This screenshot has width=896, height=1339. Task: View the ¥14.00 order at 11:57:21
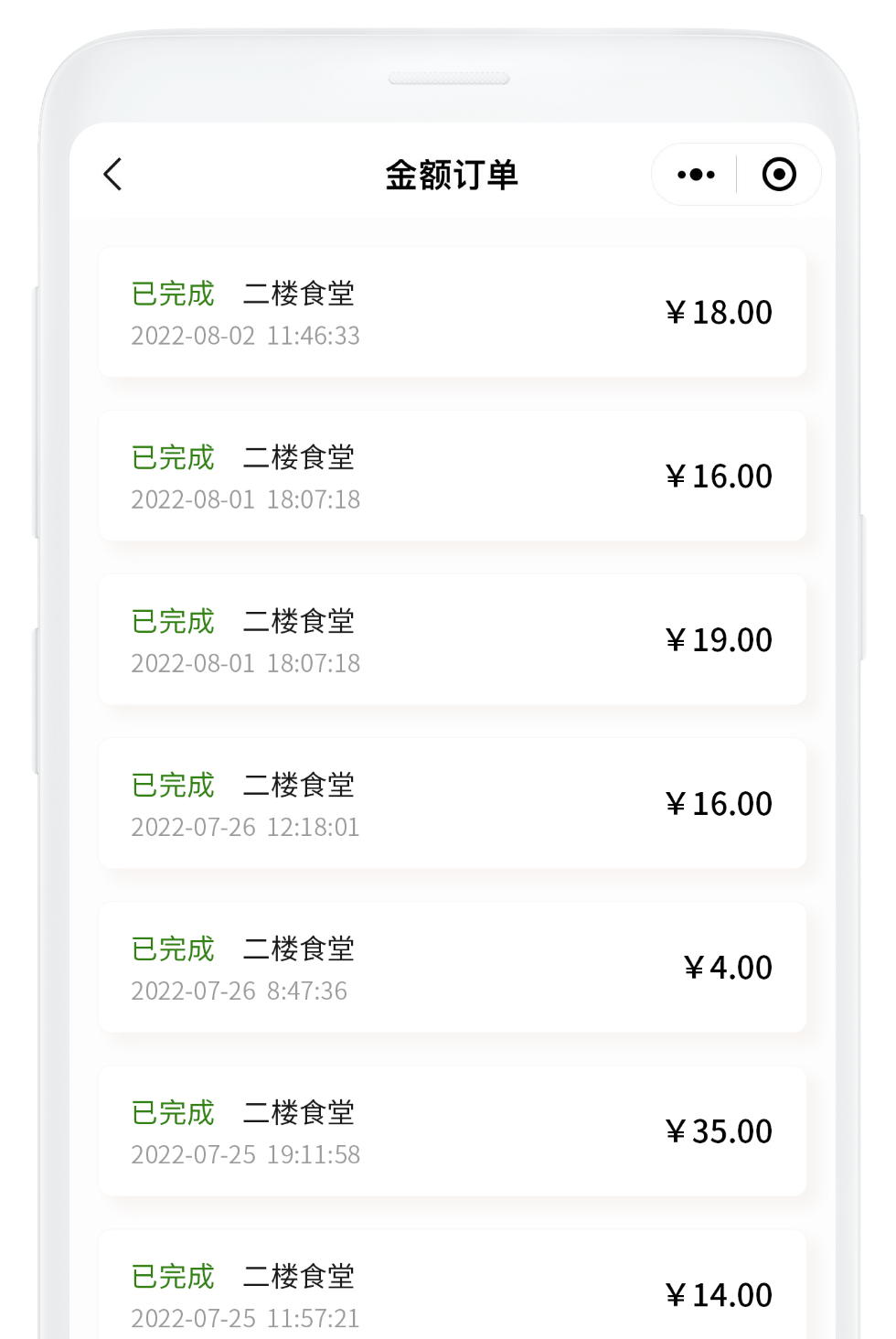click(x=452, y=1290)
